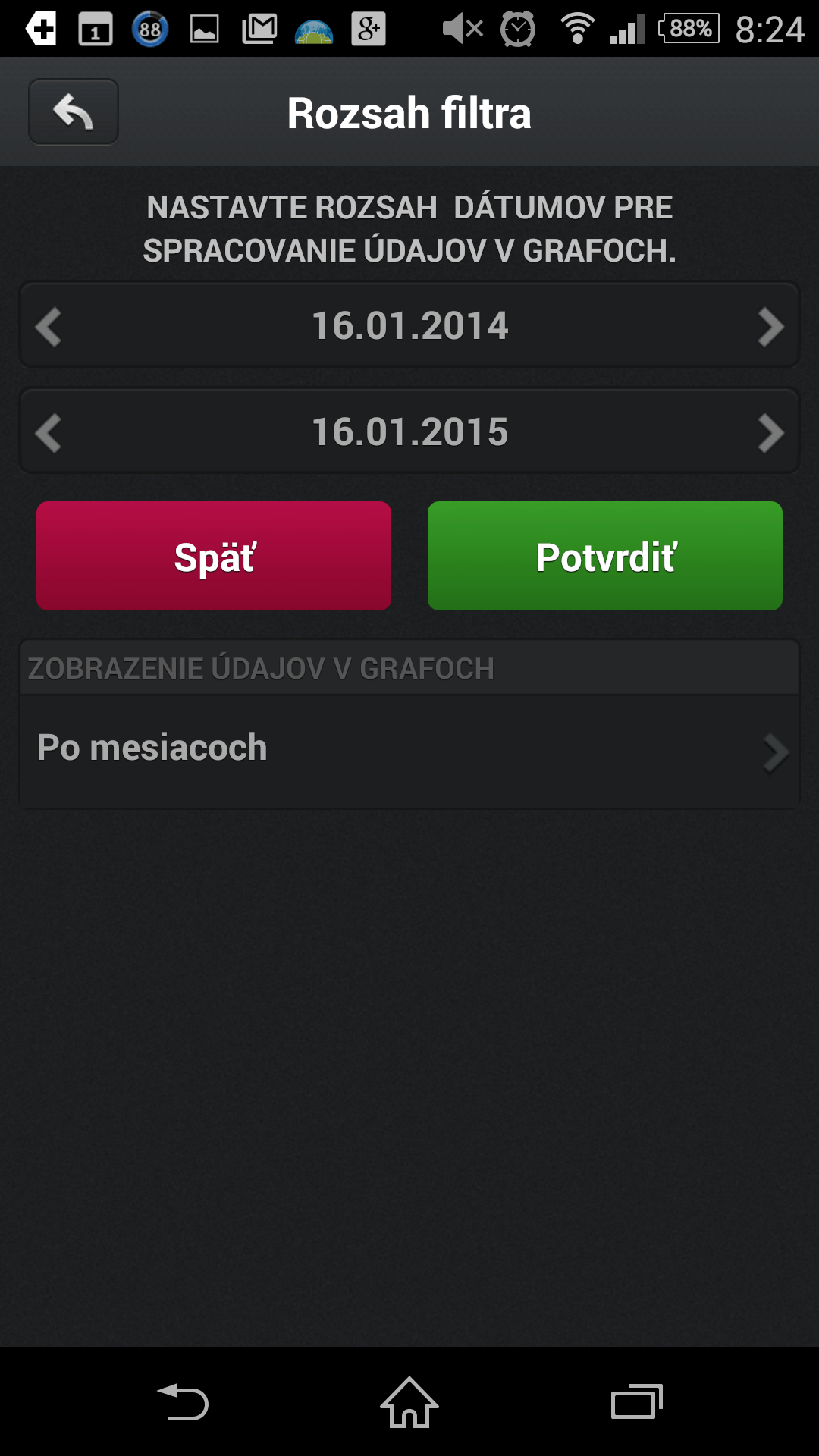819x1456 pixels.
Task: Go to the Android home screen
Action: 409,1402
